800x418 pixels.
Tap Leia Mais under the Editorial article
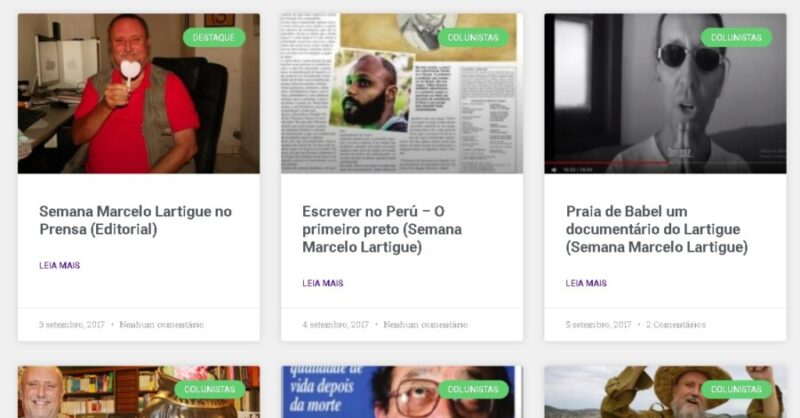click(x=59, y=266)
